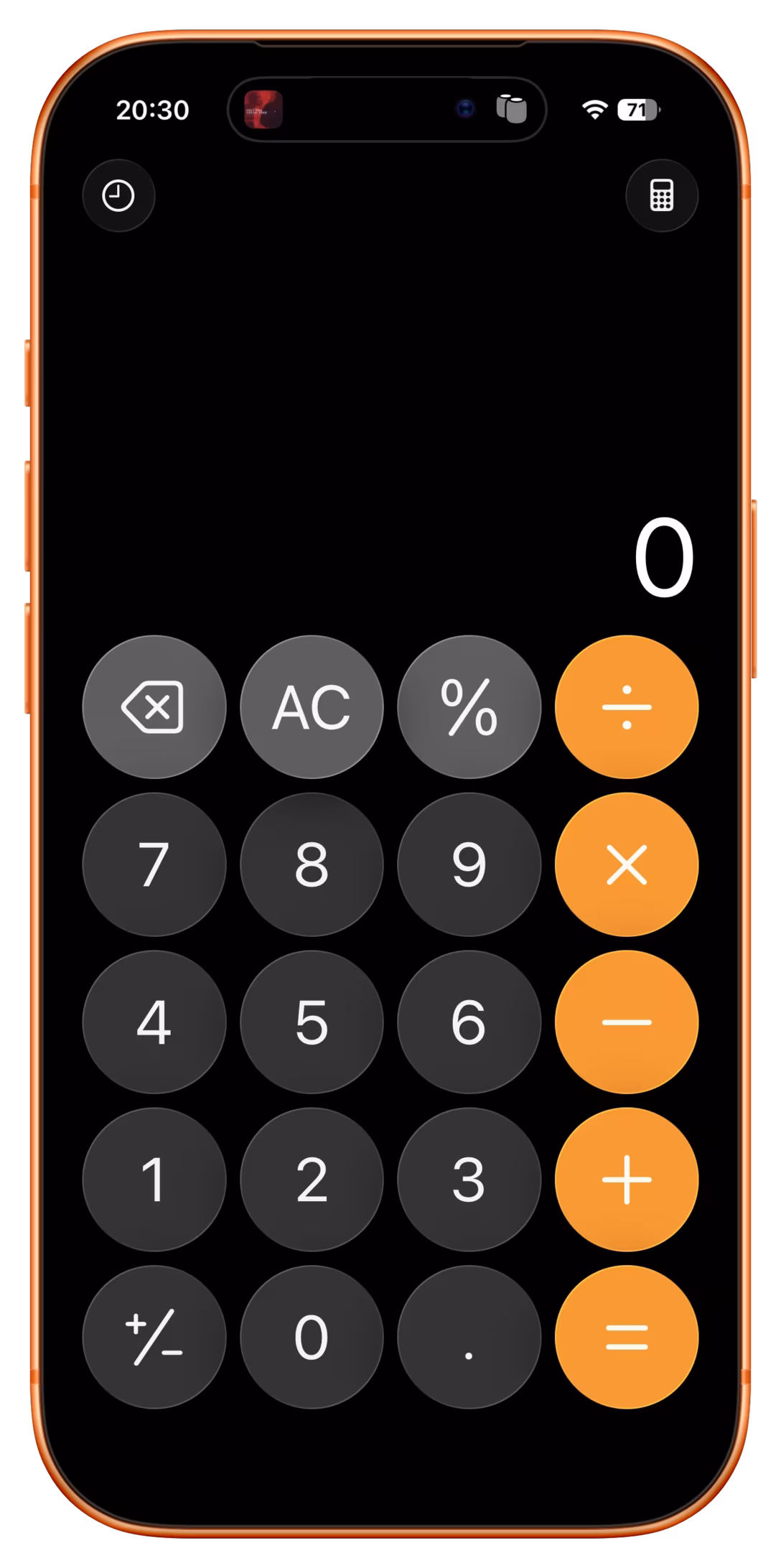Choose the minus operator
Image resolution: width=781 pixels, height=1568 pixels.
tap(627, 1022)
